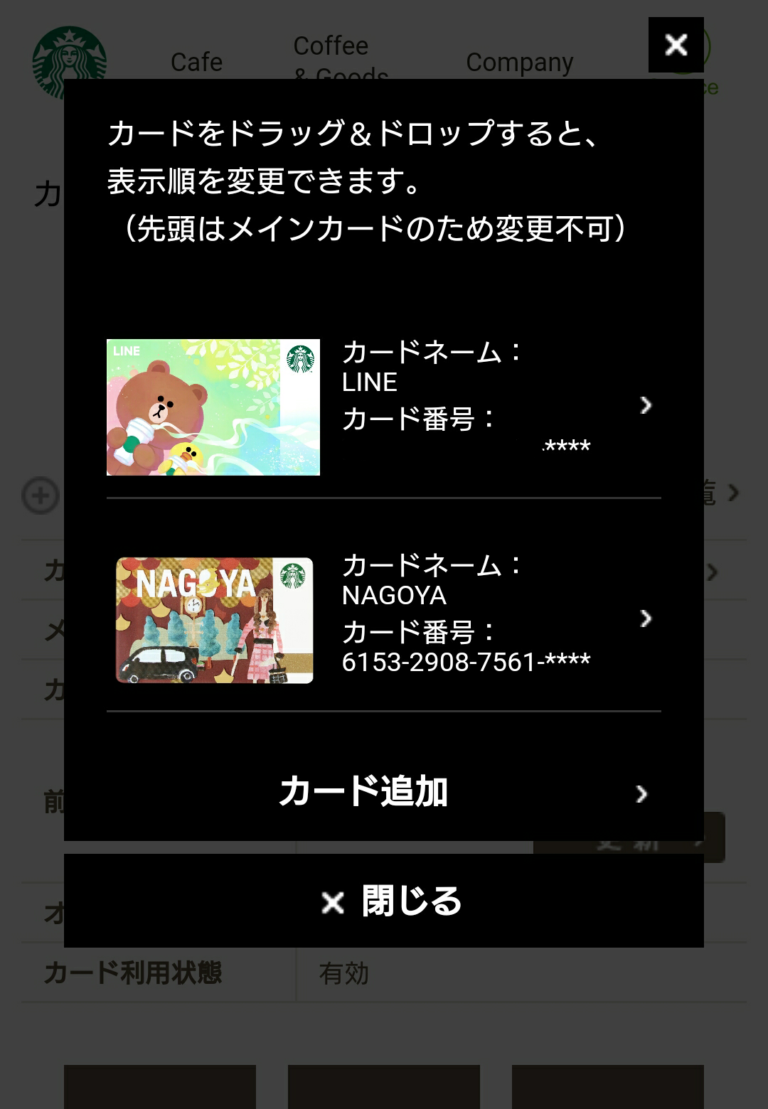Open LINE card details via its right chevron

[645, 406]
